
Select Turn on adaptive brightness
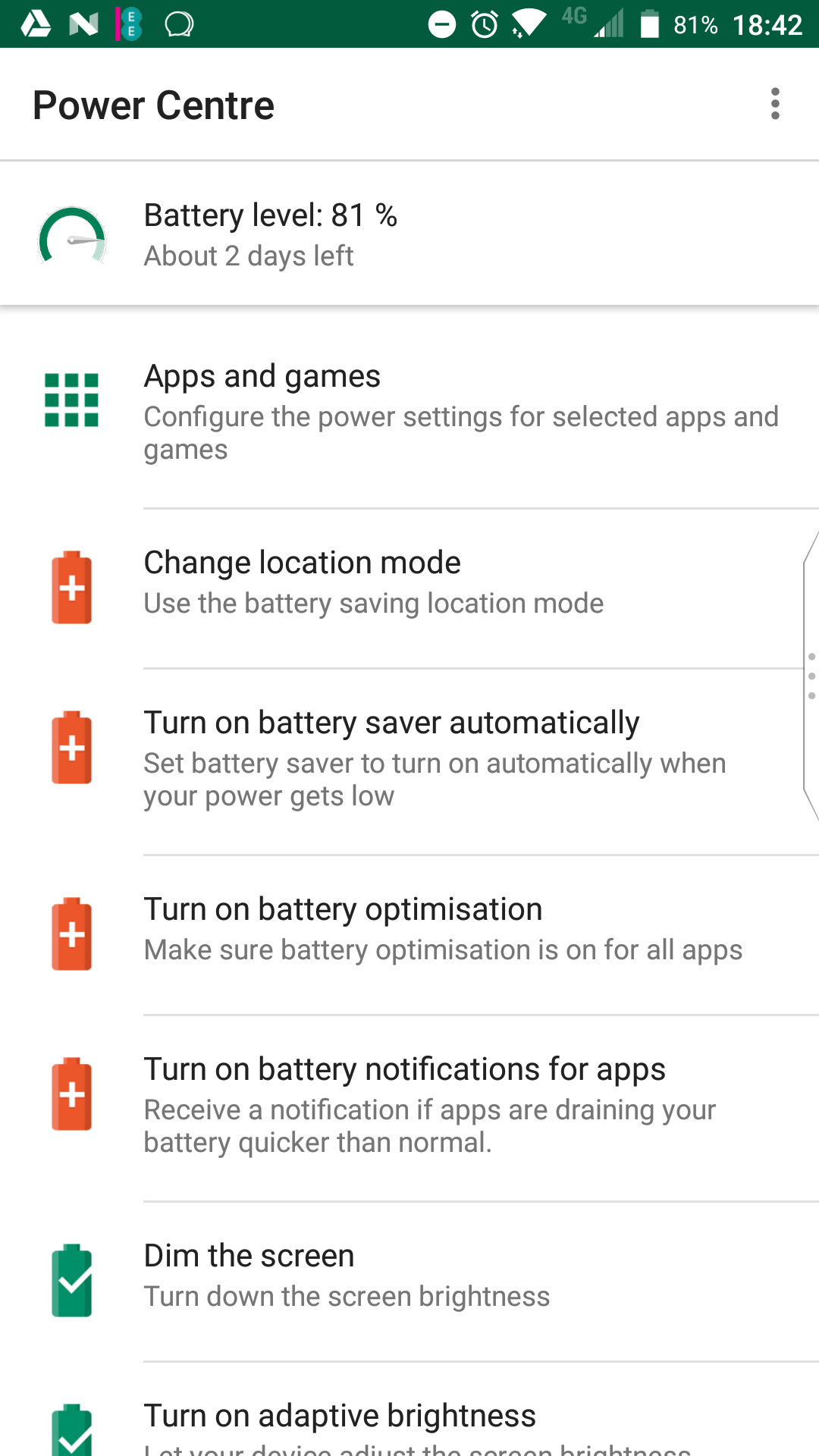[x=409, y=1410]
